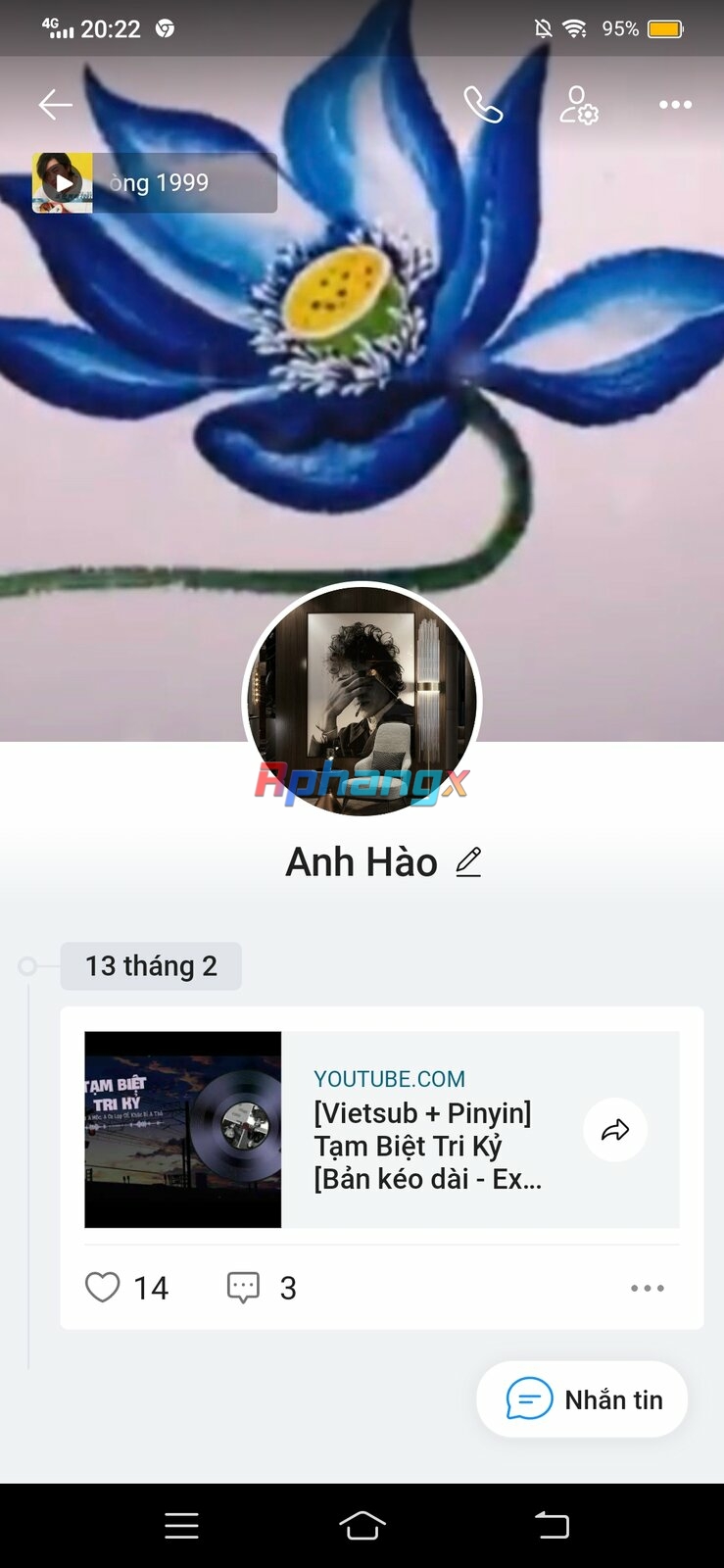The image size is (724, 1568).
Task: Call Anh Hào with the phone icon
Action: [x=483, y=104]
